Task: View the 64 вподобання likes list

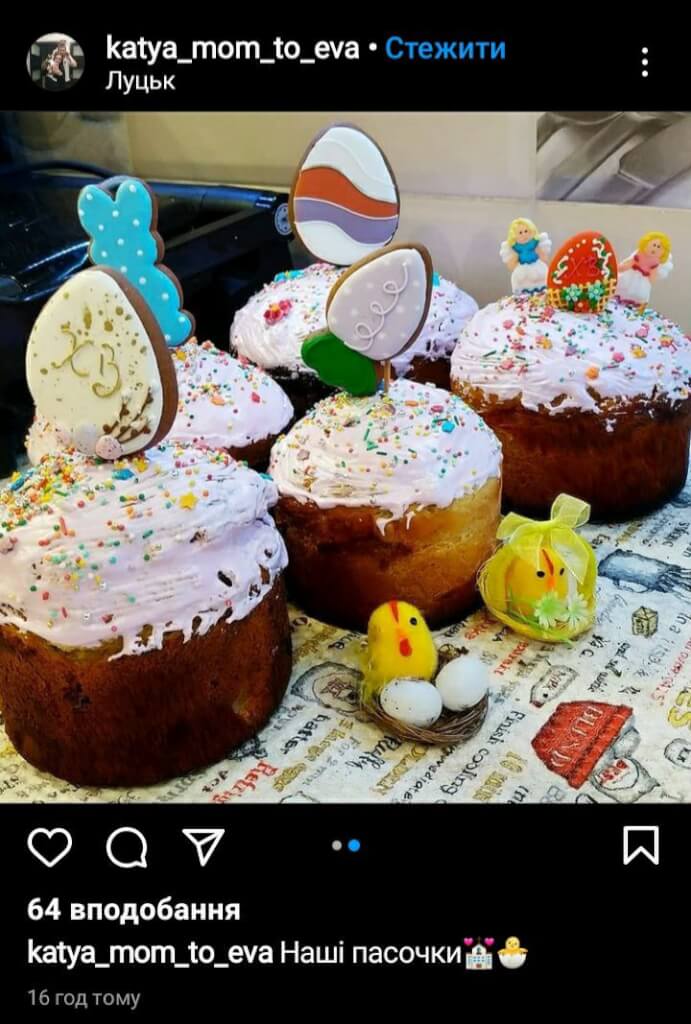Action: 134,909
